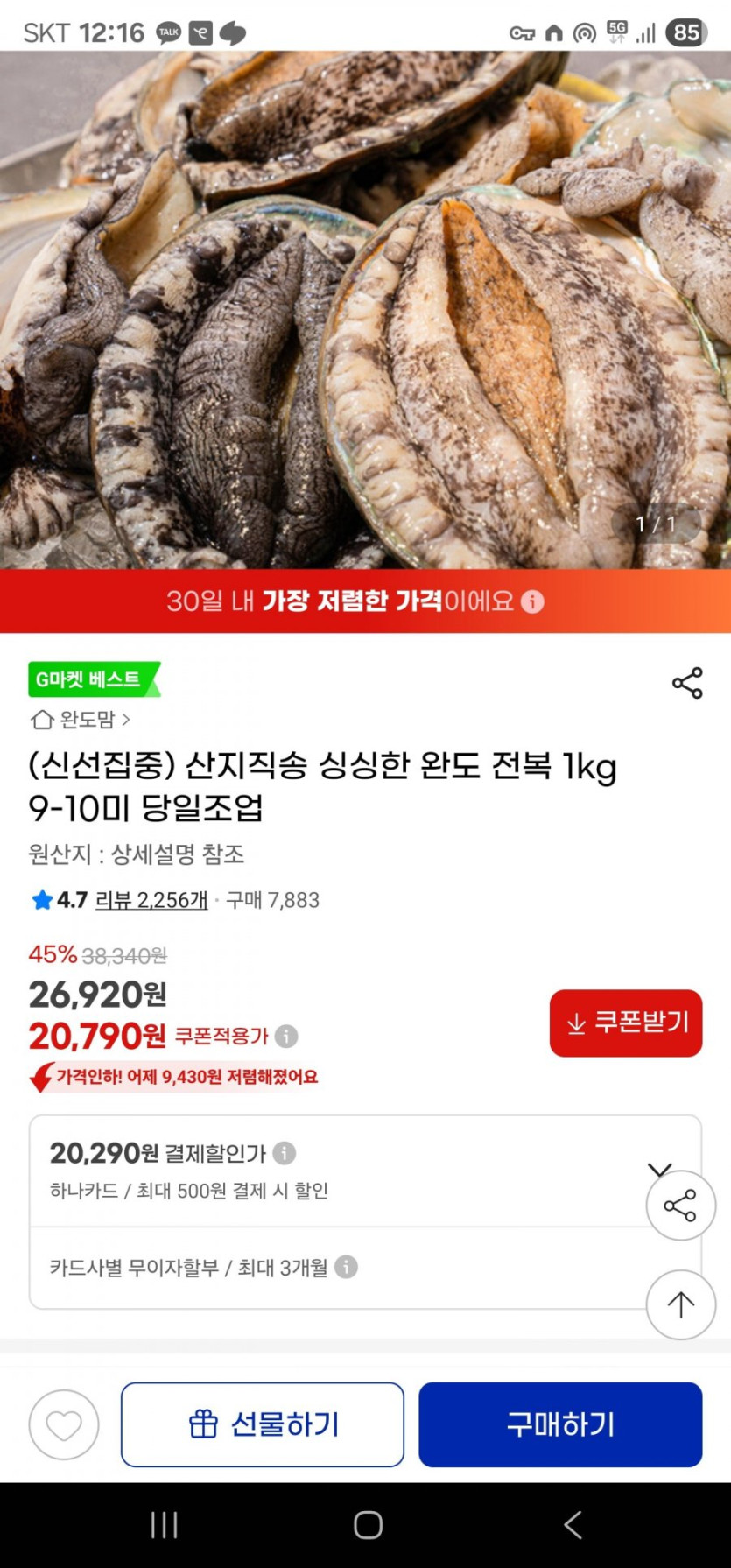The height and width of the screenshot is (1568, 731).
Task: Tap 선물하기 to send as gift
Action: [263, 1424]
